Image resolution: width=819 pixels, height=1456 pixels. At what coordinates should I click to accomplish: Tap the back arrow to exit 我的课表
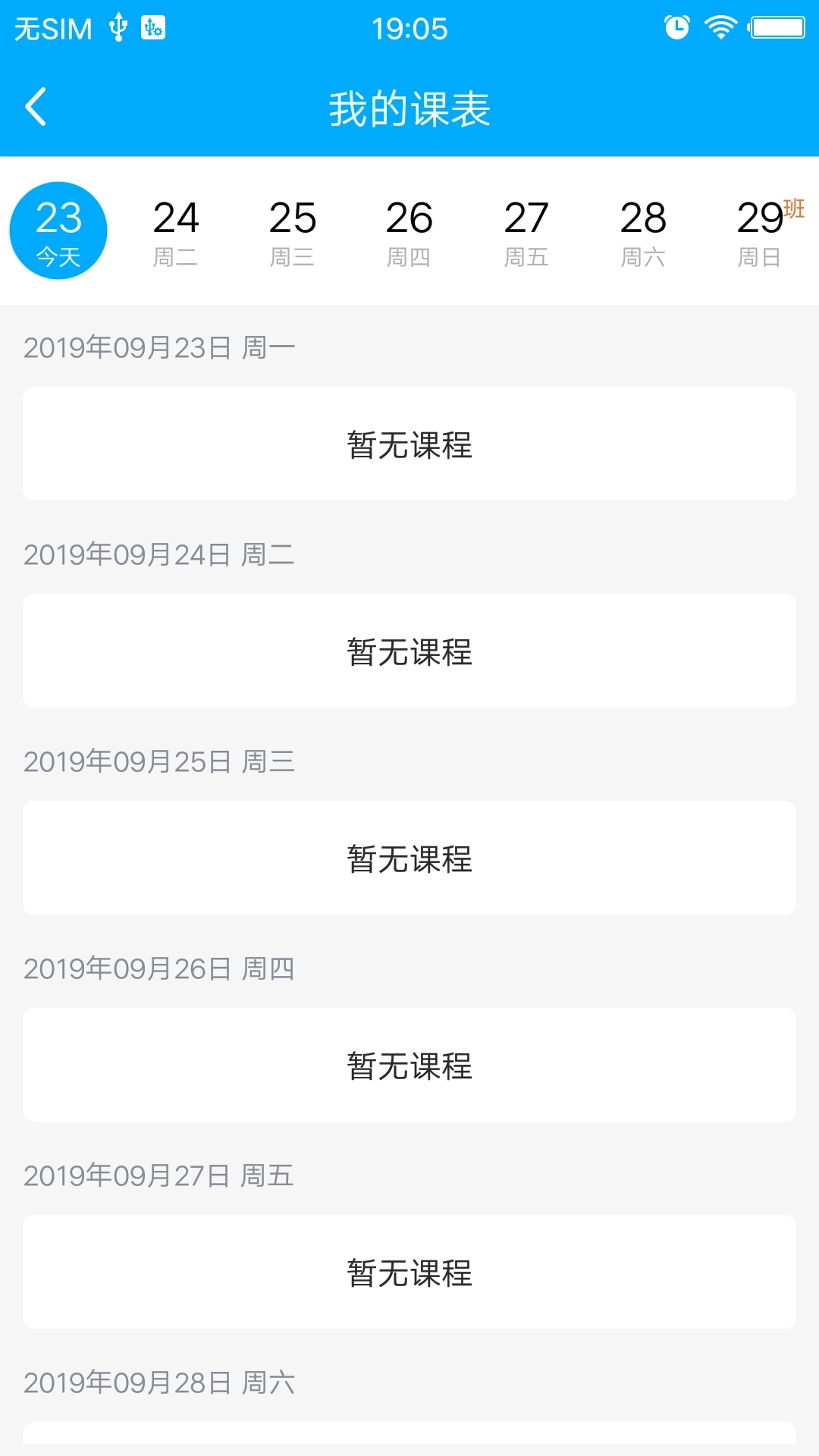tap(36, 107)
